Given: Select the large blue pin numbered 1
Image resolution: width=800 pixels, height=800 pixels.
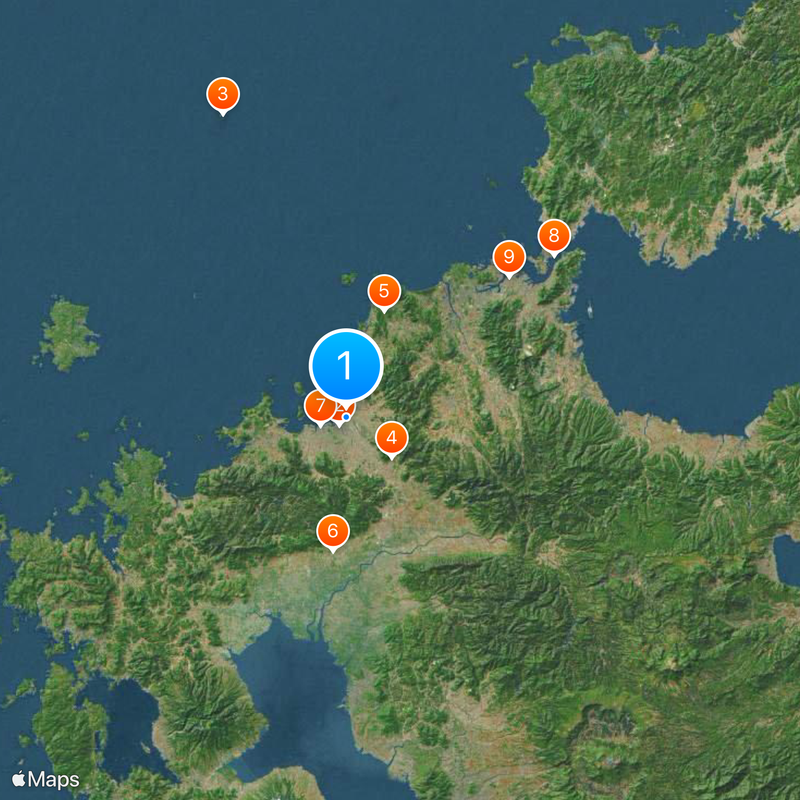Looking at the screenshot, I should pos(346,366).
